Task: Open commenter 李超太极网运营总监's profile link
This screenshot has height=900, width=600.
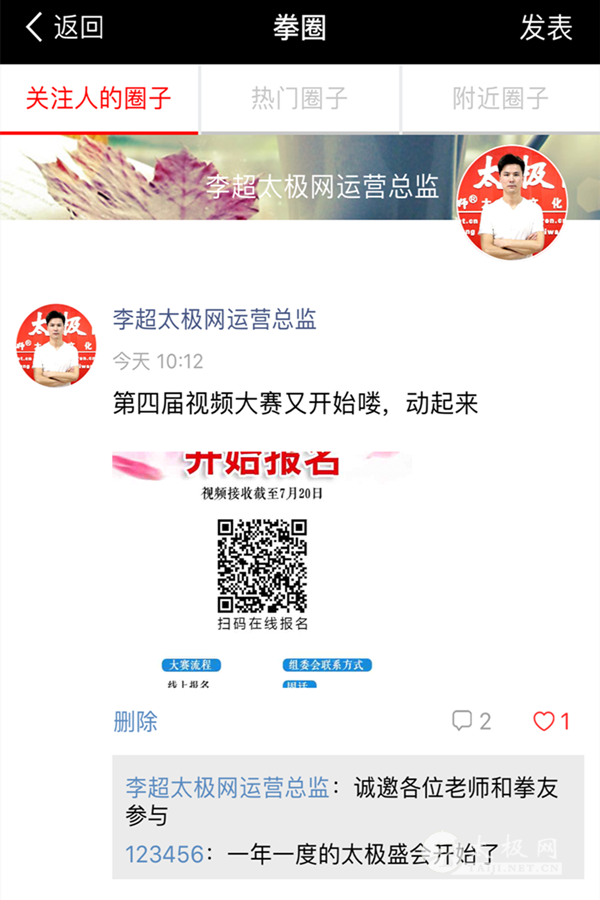Action: tap(227, 788)
